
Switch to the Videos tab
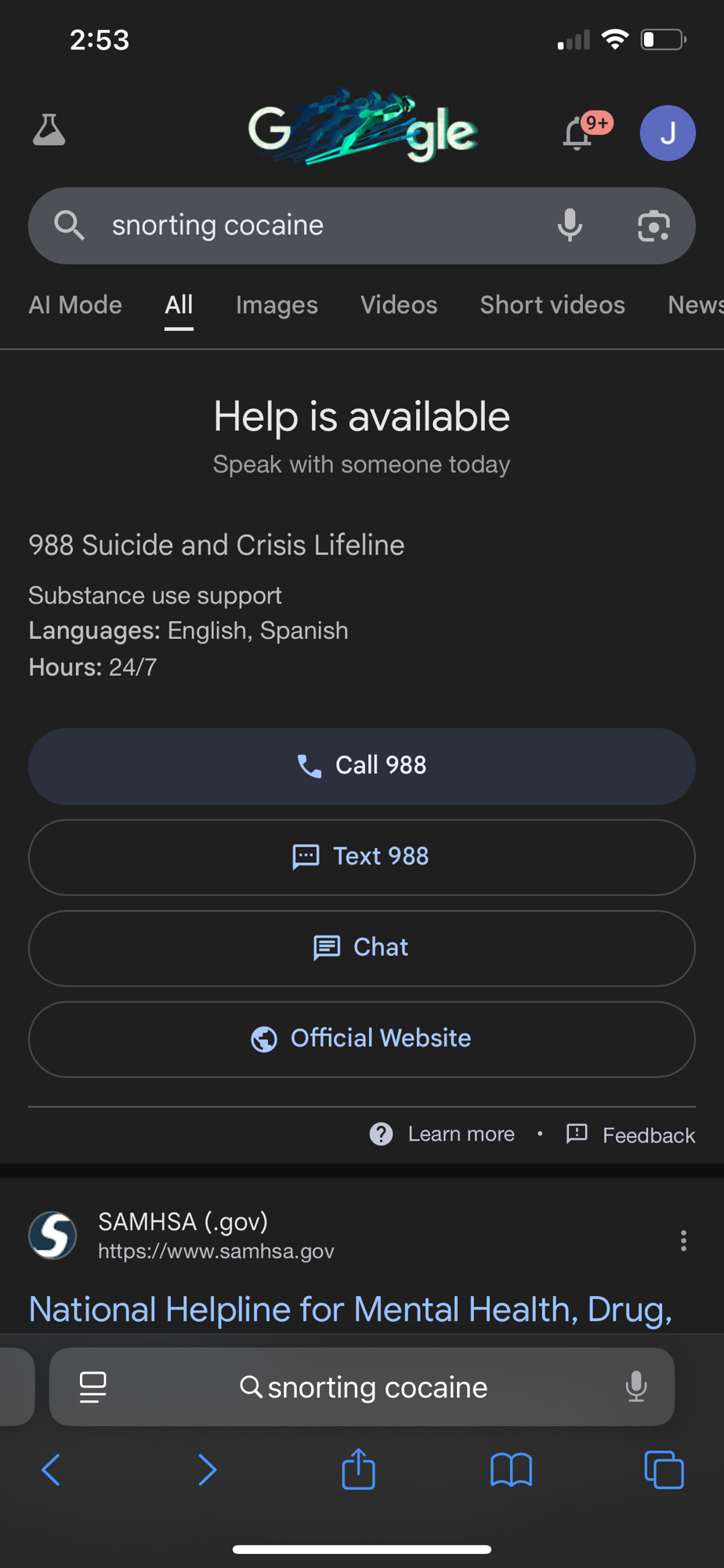point(399,305)
